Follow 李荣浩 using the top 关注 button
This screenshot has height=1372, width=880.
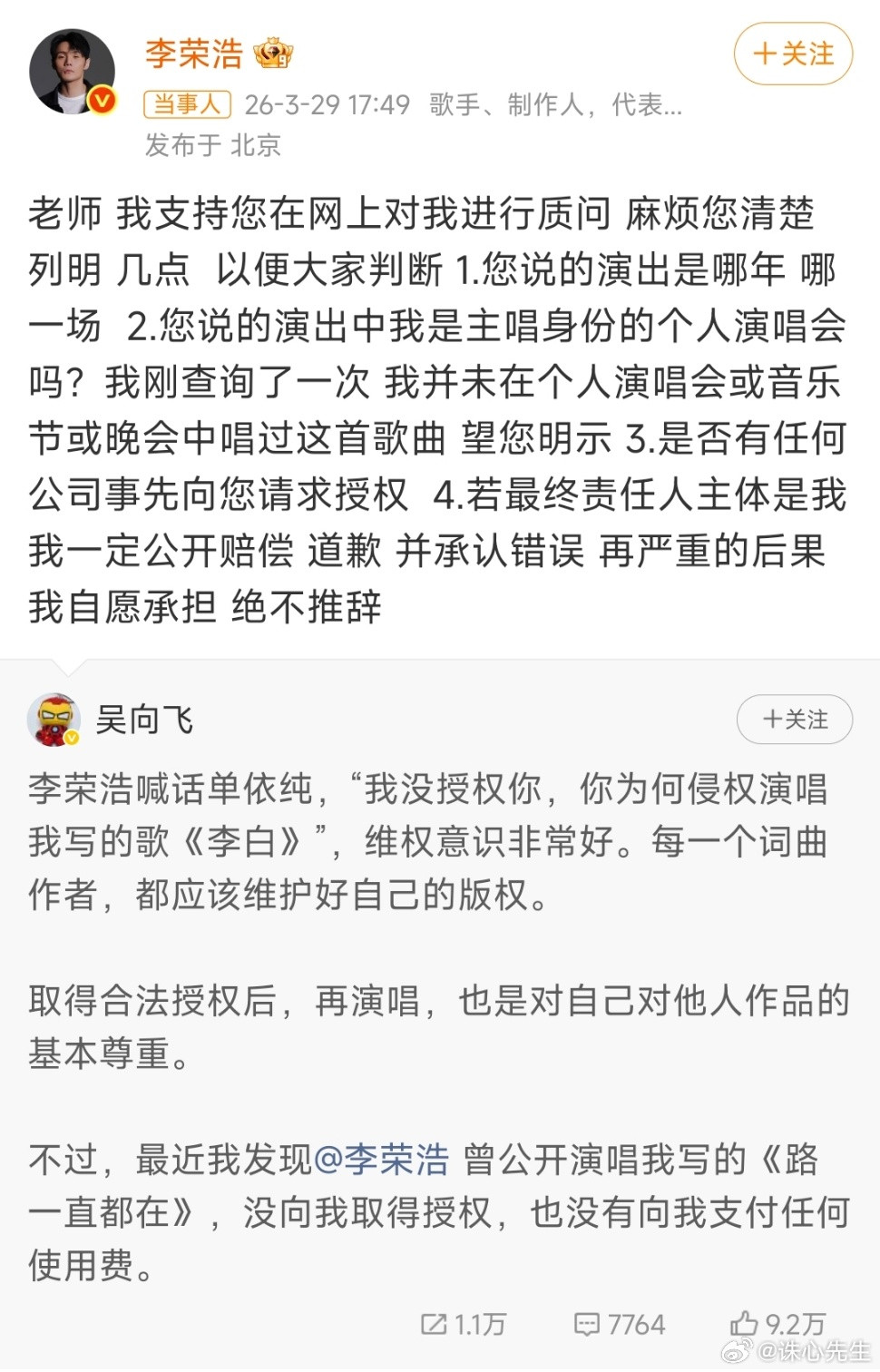[794, 54]
